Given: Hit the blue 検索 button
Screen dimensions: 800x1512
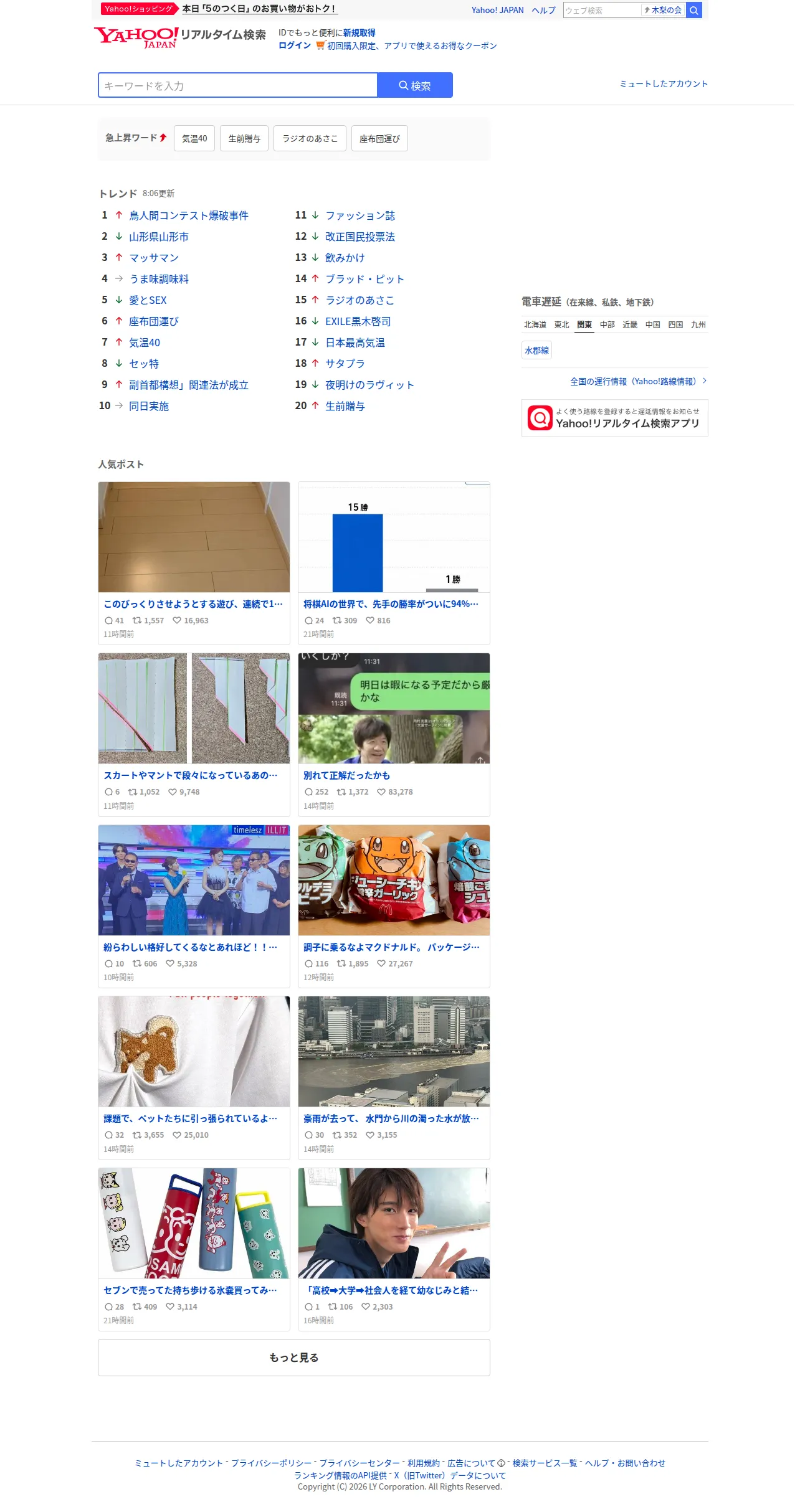Looking at the screenshot, I should point(415,85).
